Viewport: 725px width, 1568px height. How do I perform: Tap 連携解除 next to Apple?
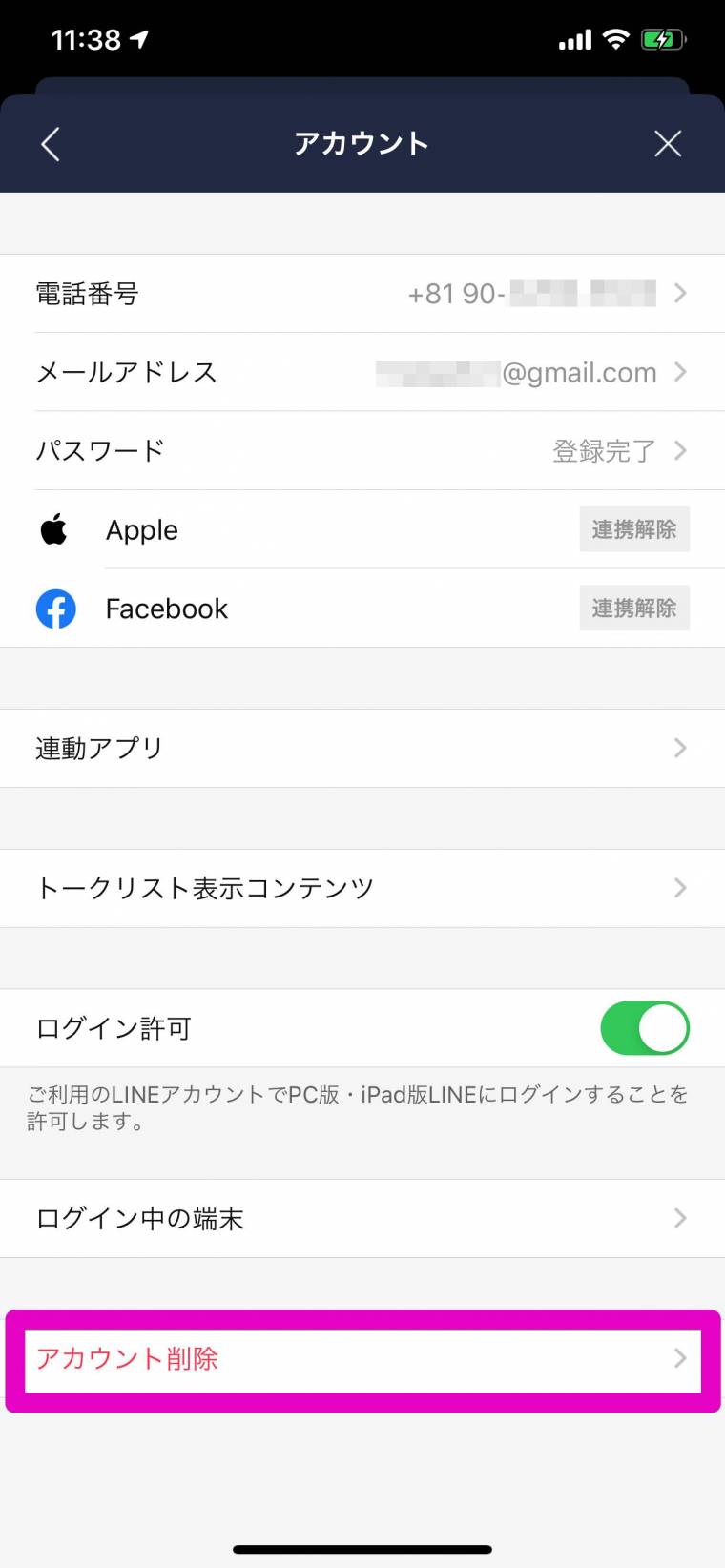[634, 529]
